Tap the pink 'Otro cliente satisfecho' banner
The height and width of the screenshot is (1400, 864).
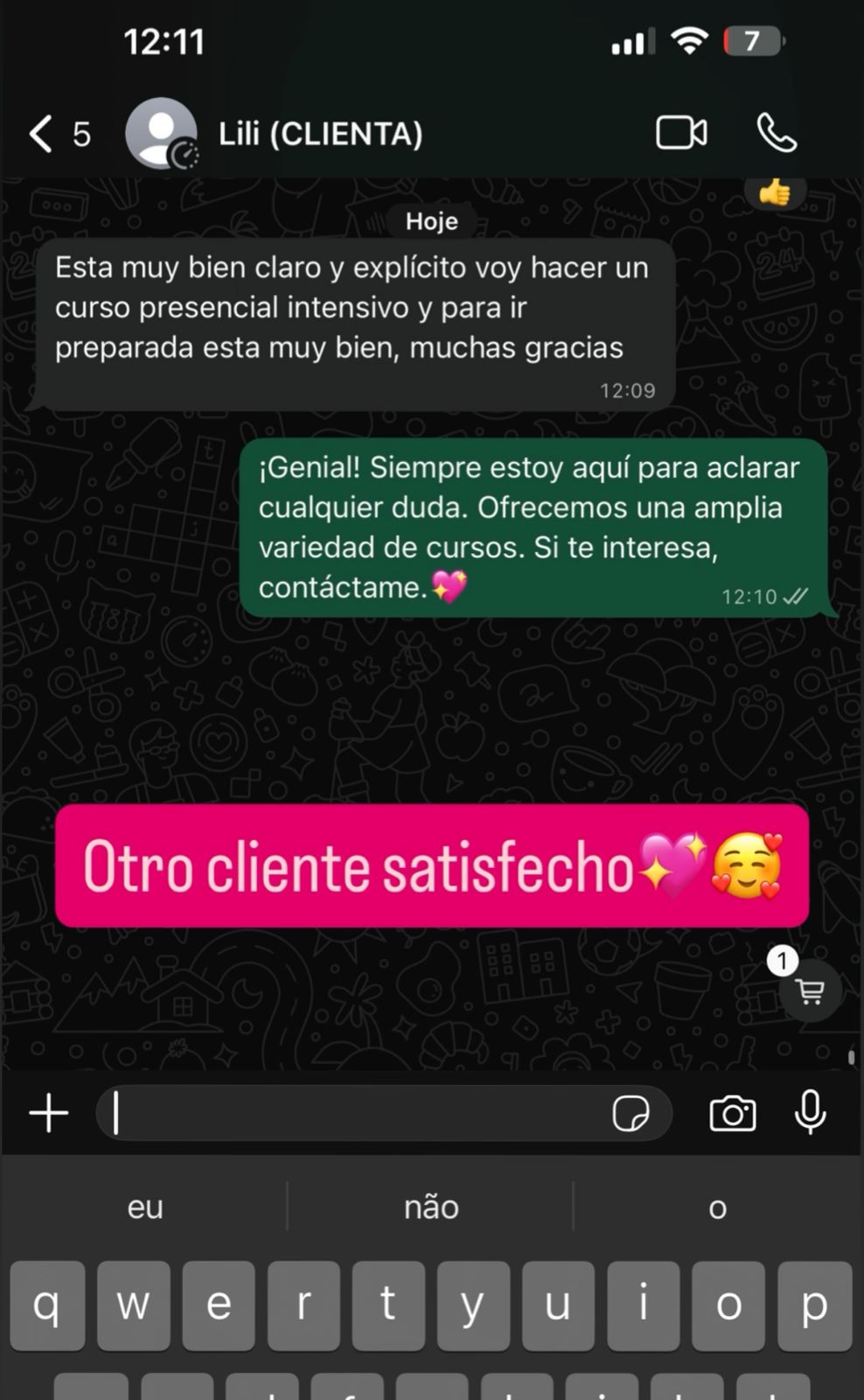click(432, 868)
